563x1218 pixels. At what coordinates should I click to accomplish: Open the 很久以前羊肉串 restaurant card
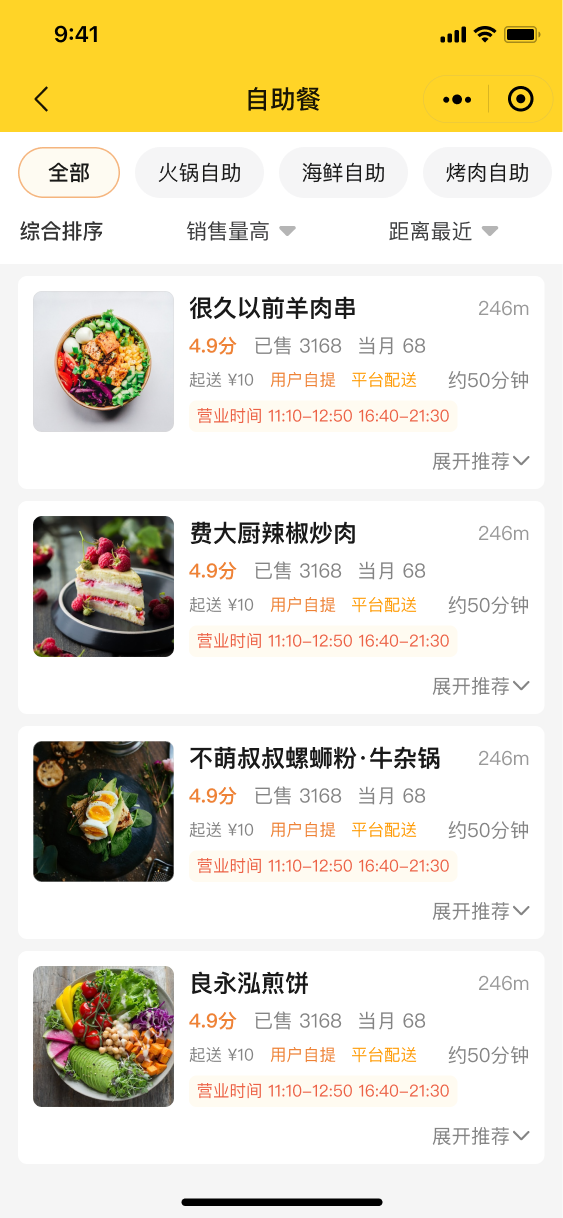tap(281, 383)
